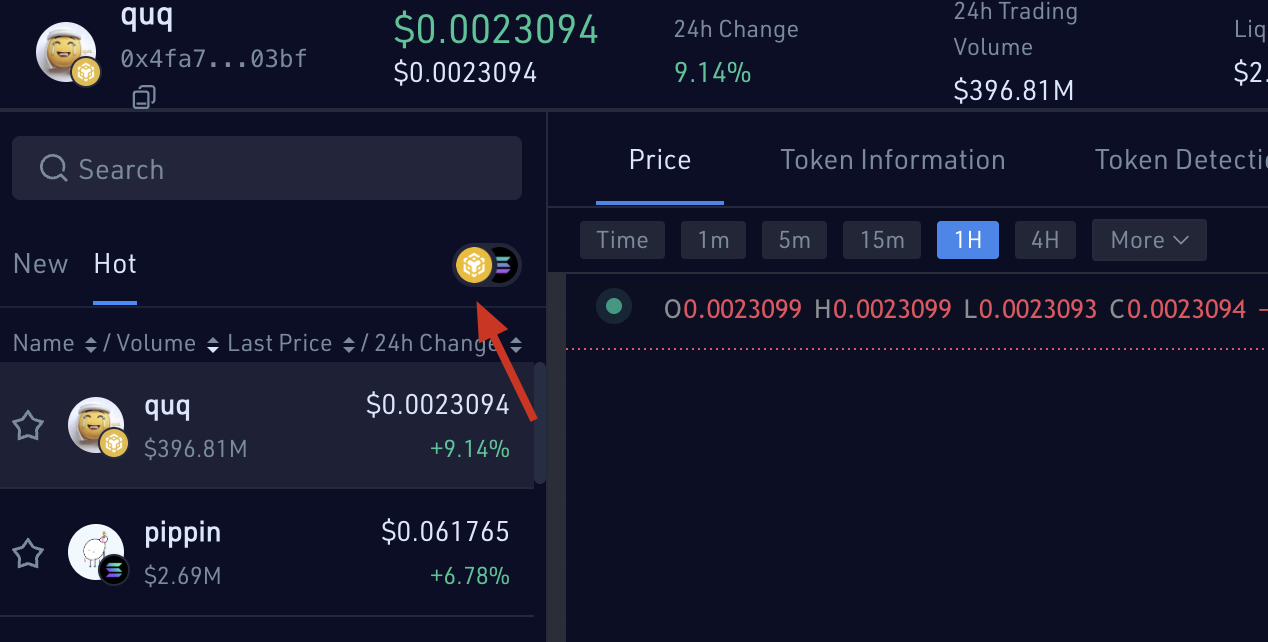Select the Time chart interval
The width and height of the screenshot is (1268, 642).
622,240
